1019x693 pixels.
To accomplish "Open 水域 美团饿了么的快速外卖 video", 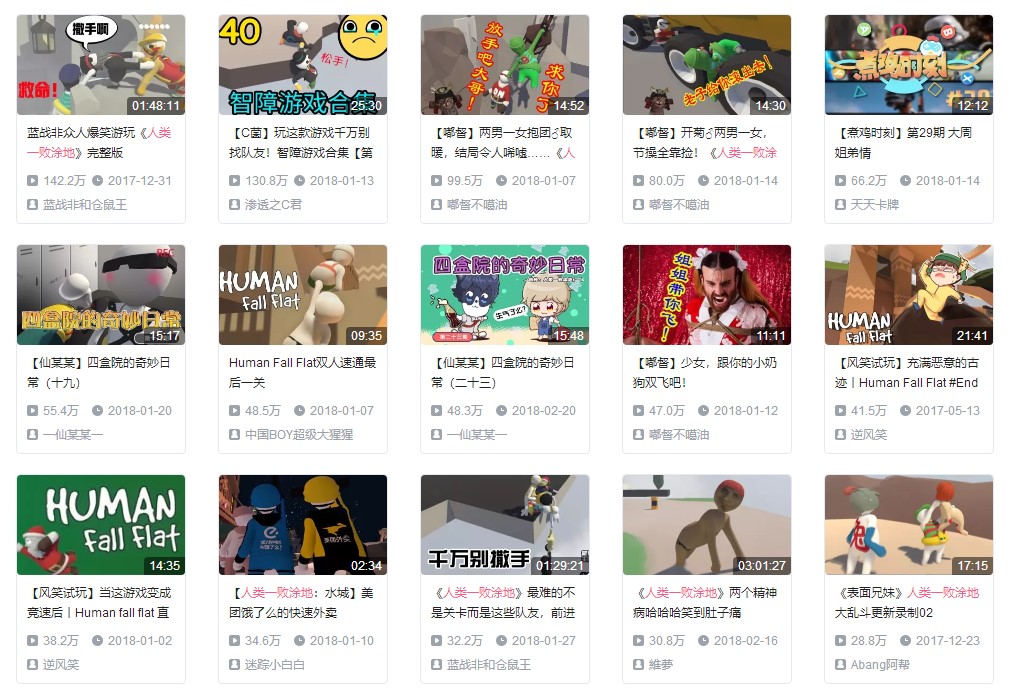I will 303,526.
